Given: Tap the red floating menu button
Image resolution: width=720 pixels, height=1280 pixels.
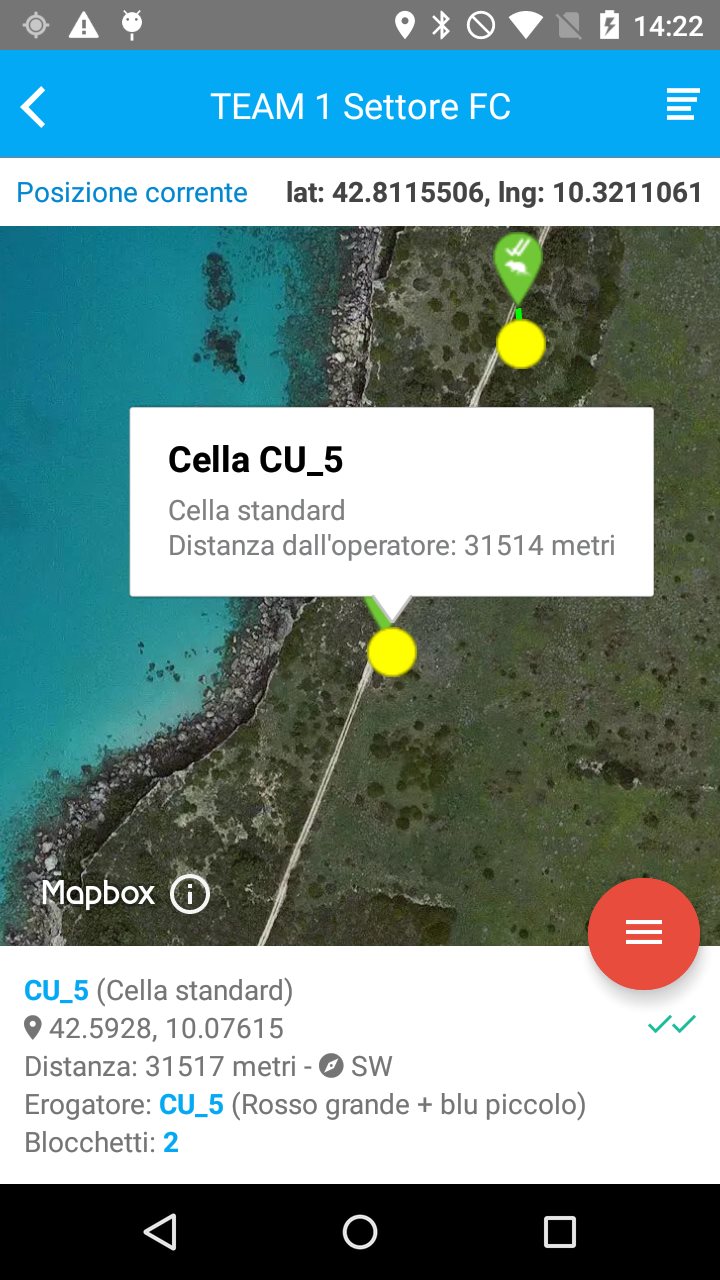Looking at the screenshot, I should click(x=644, y=934).
